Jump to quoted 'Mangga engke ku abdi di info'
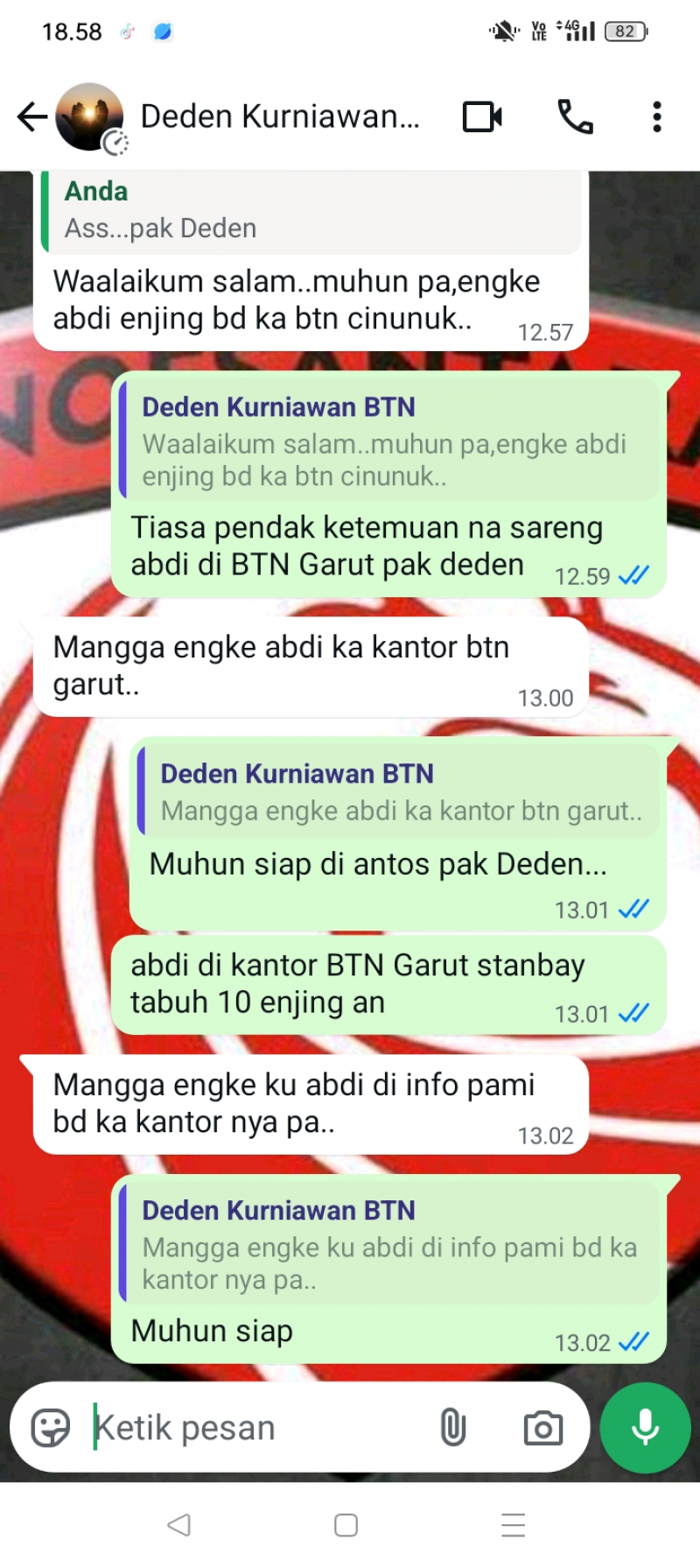 [389, 1246]
